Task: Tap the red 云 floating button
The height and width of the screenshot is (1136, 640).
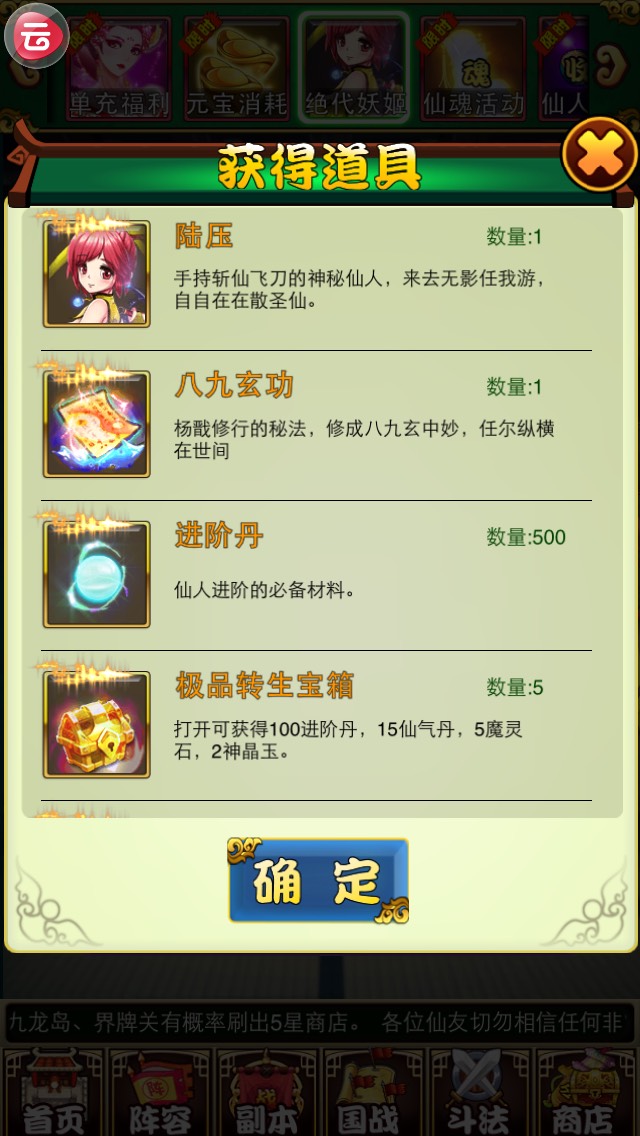Action: (36, 36)
